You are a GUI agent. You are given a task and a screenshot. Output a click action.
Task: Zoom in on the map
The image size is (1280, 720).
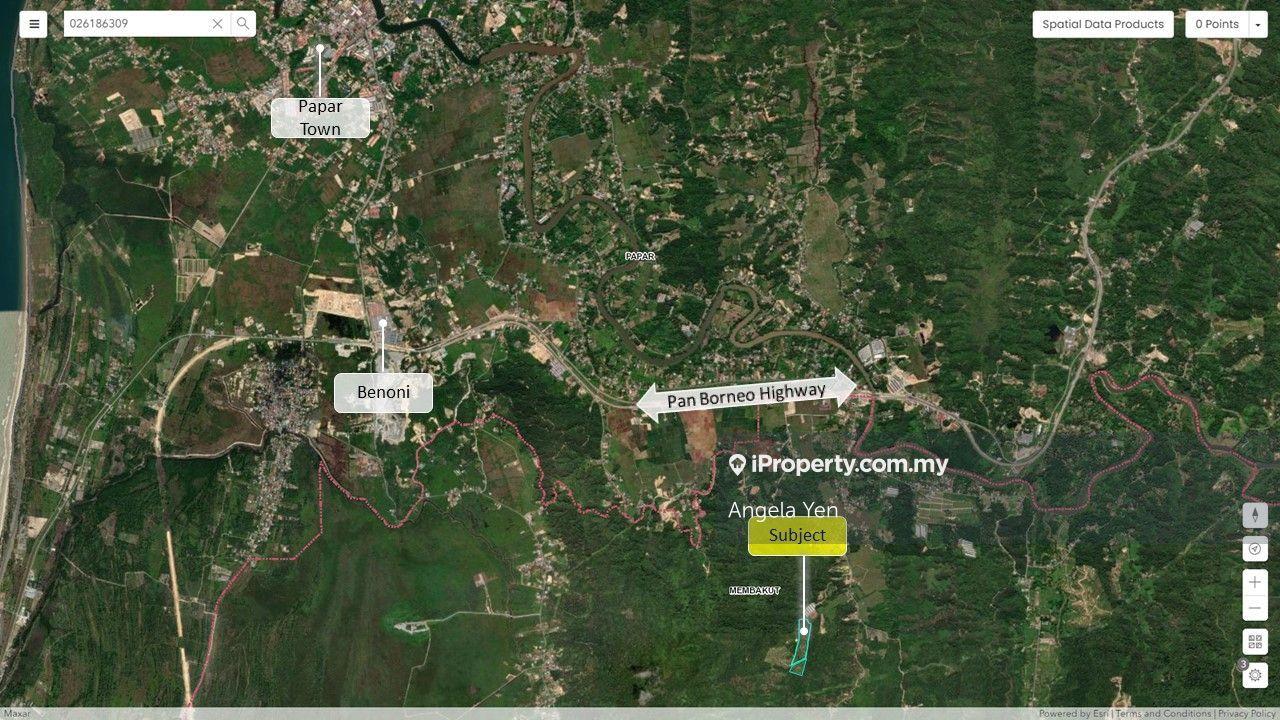tap(1255, 582)
